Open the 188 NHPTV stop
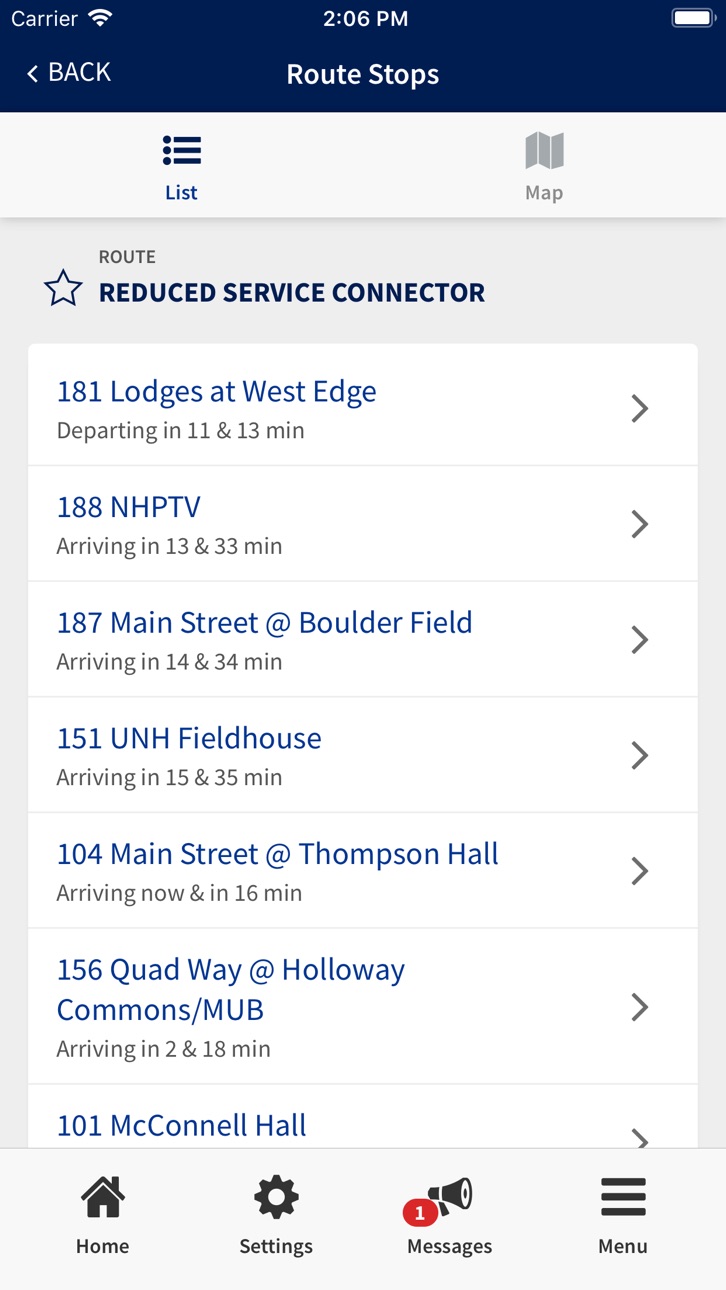Screen dimensions: 726x1290 point(363,524)
